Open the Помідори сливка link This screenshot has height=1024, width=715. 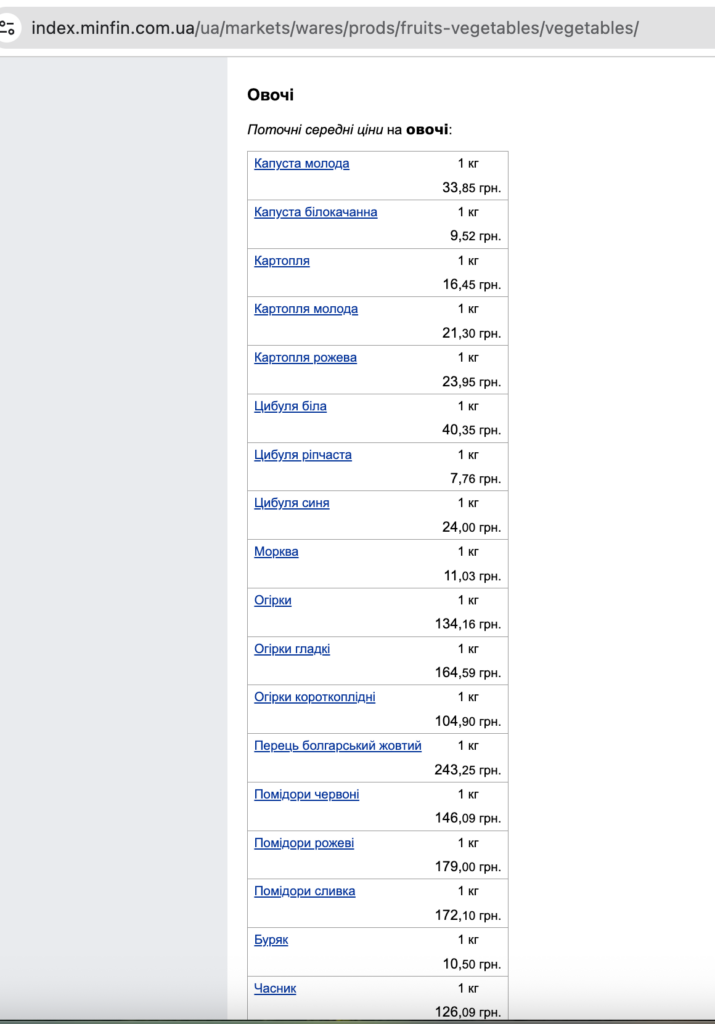(x=304, y=891)
